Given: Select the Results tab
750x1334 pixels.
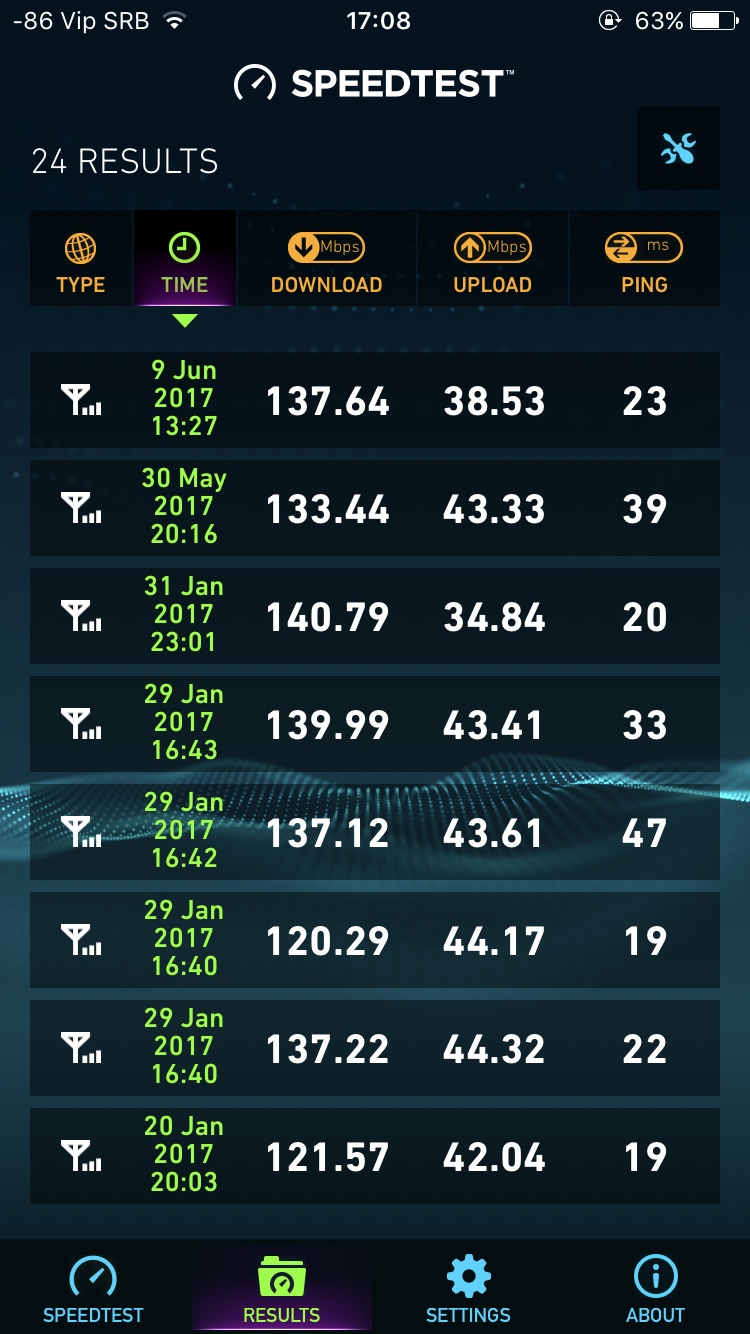Looking at the screenshot, I should [282, 1288].
